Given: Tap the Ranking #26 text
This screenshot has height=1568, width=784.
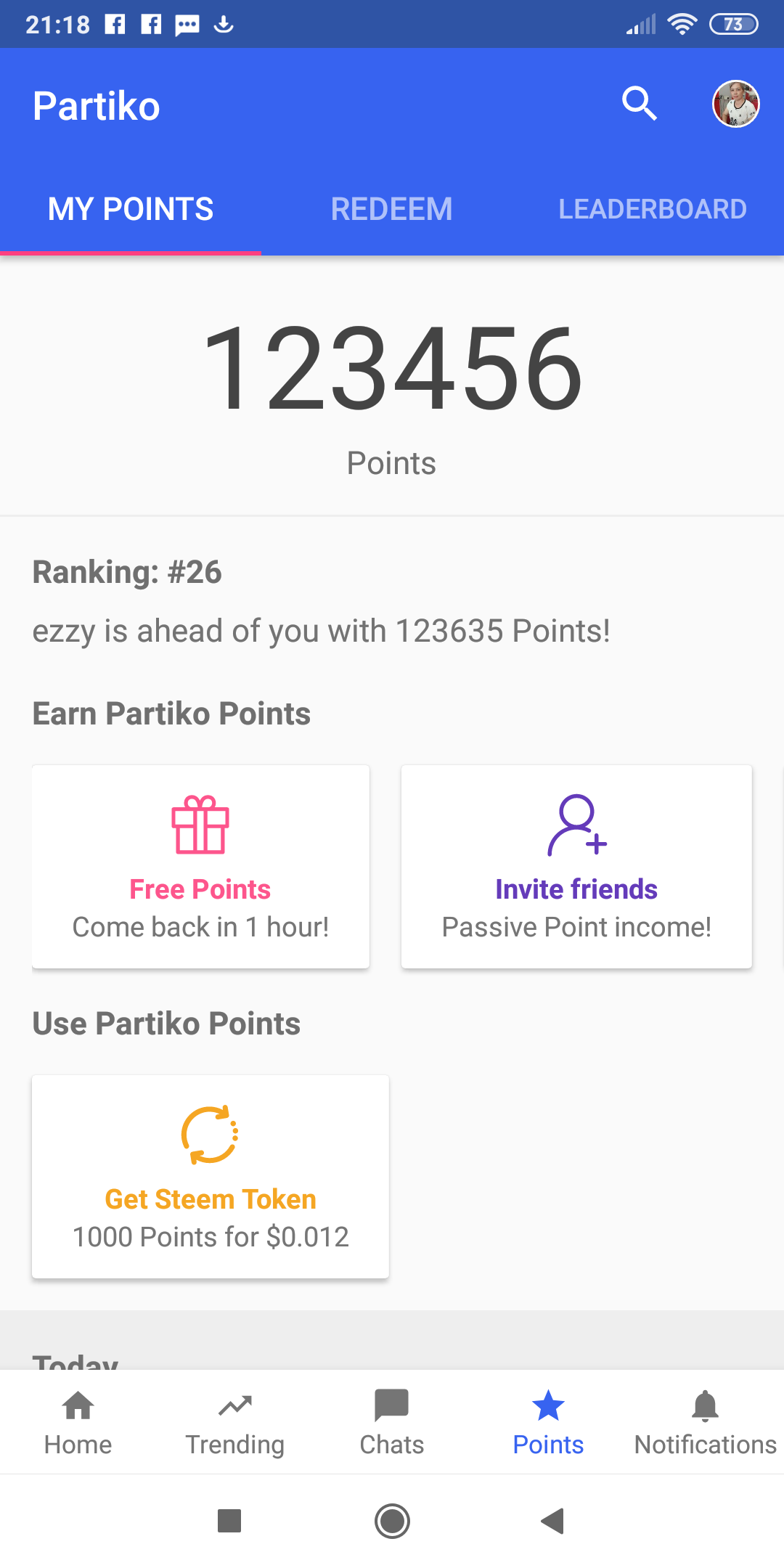Looking at the screenshot, I should coord(128,572).
